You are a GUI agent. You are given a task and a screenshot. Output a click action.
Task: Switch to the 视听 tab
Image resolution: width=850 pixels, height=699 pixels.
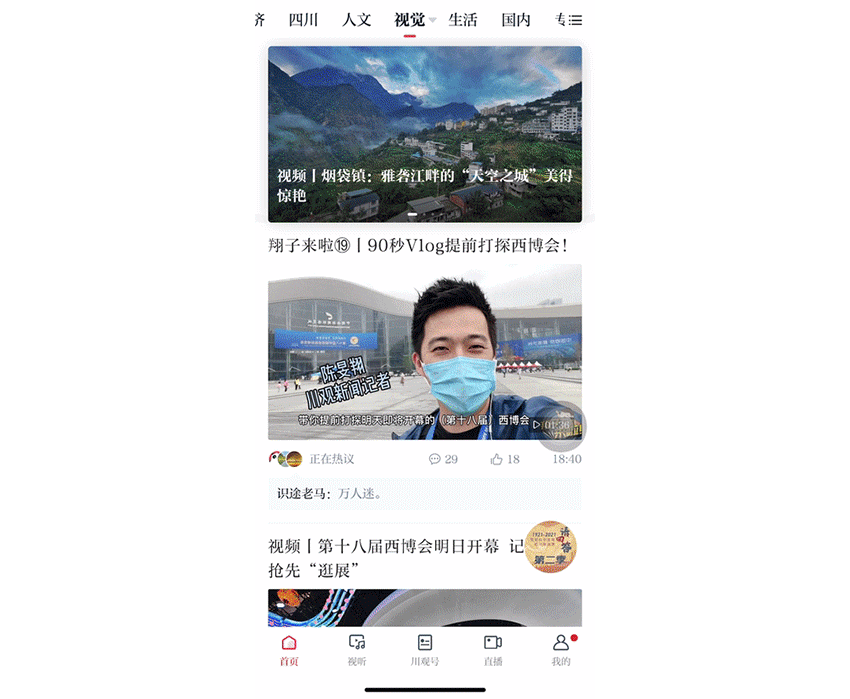coord(357,650)
